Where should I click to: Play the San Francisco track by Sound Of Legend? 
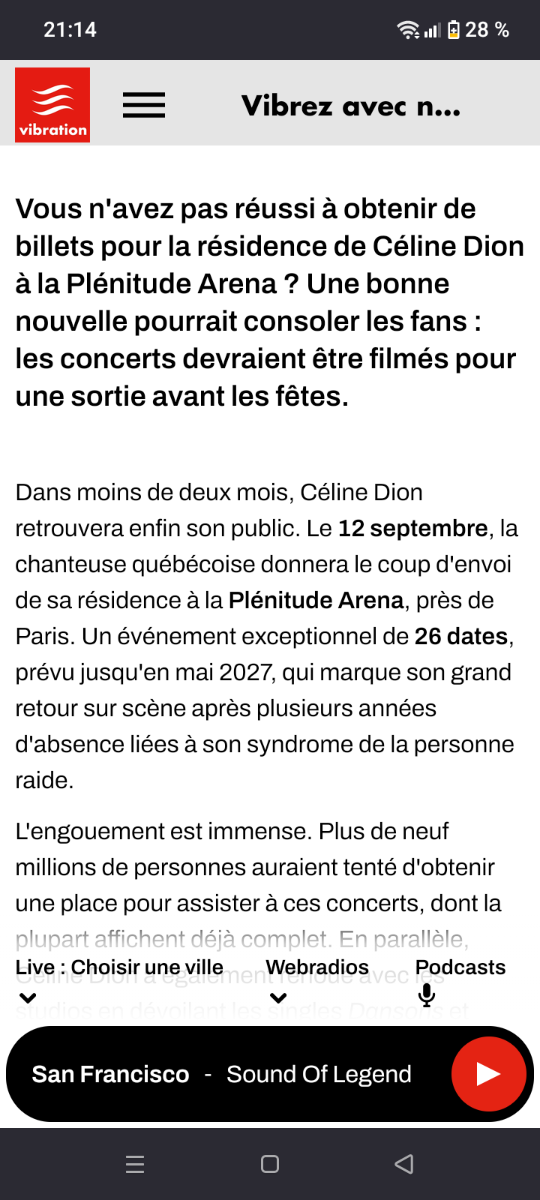pyautogui.click(x=488, y=1074)
